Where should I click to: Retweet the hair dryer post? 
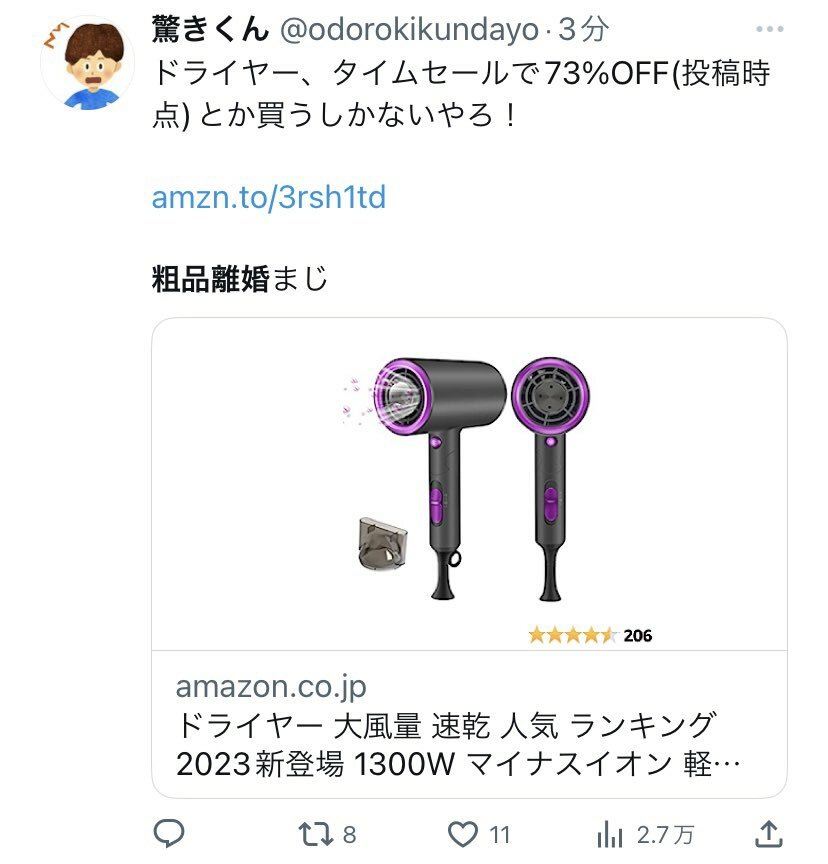[313, 833]
